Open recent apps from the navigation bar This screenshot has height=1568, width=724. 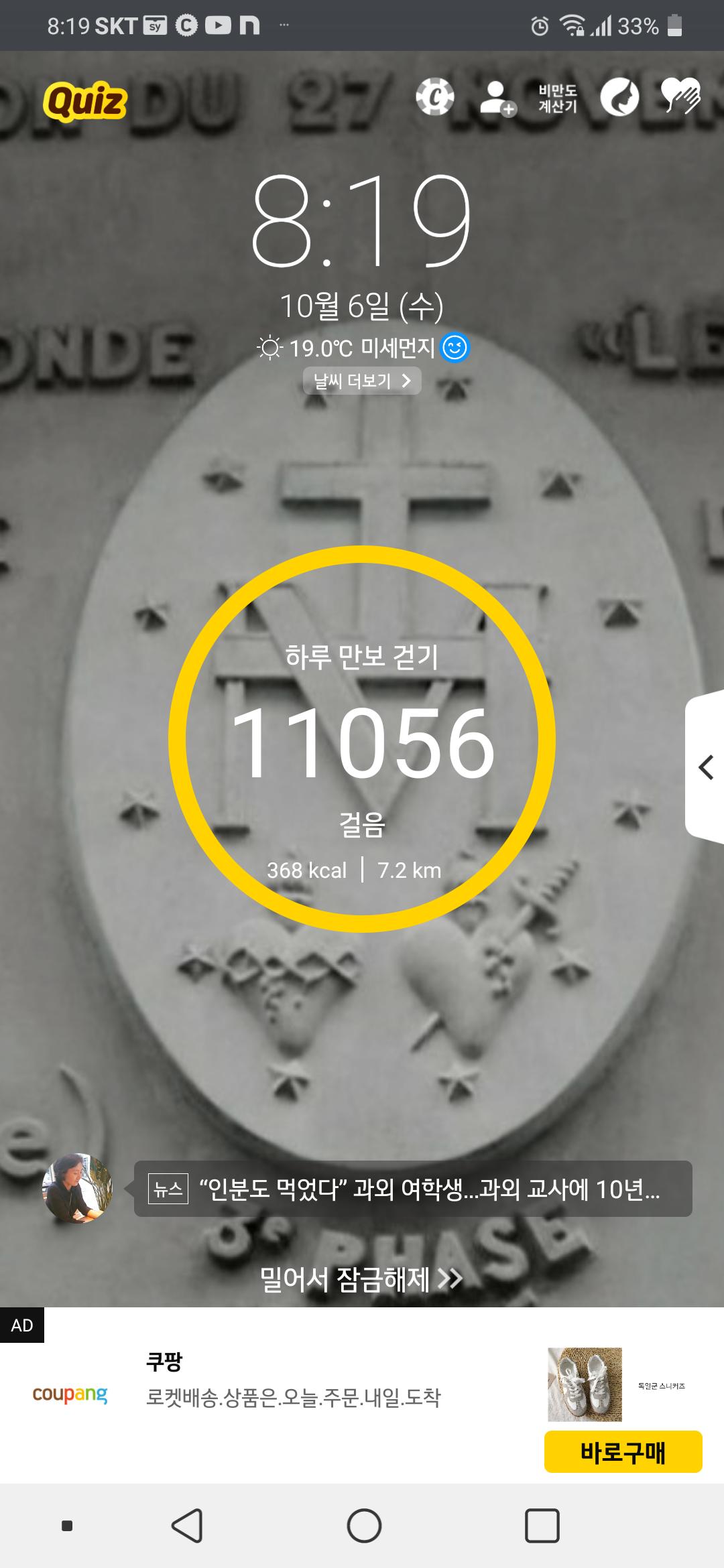[x=542, y=1526]
